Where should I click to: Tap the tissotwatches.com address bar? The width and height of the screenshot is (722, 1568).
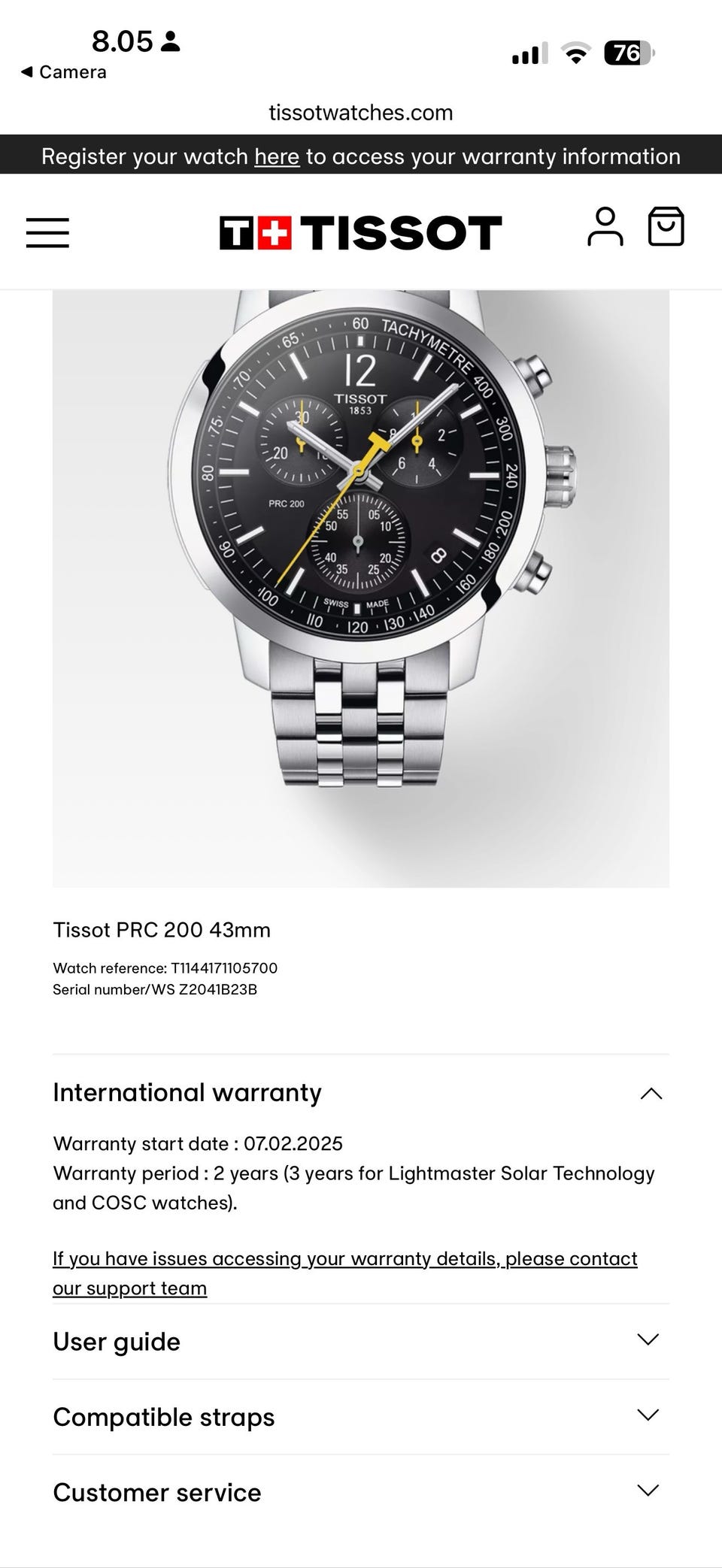tap(361, 113)
